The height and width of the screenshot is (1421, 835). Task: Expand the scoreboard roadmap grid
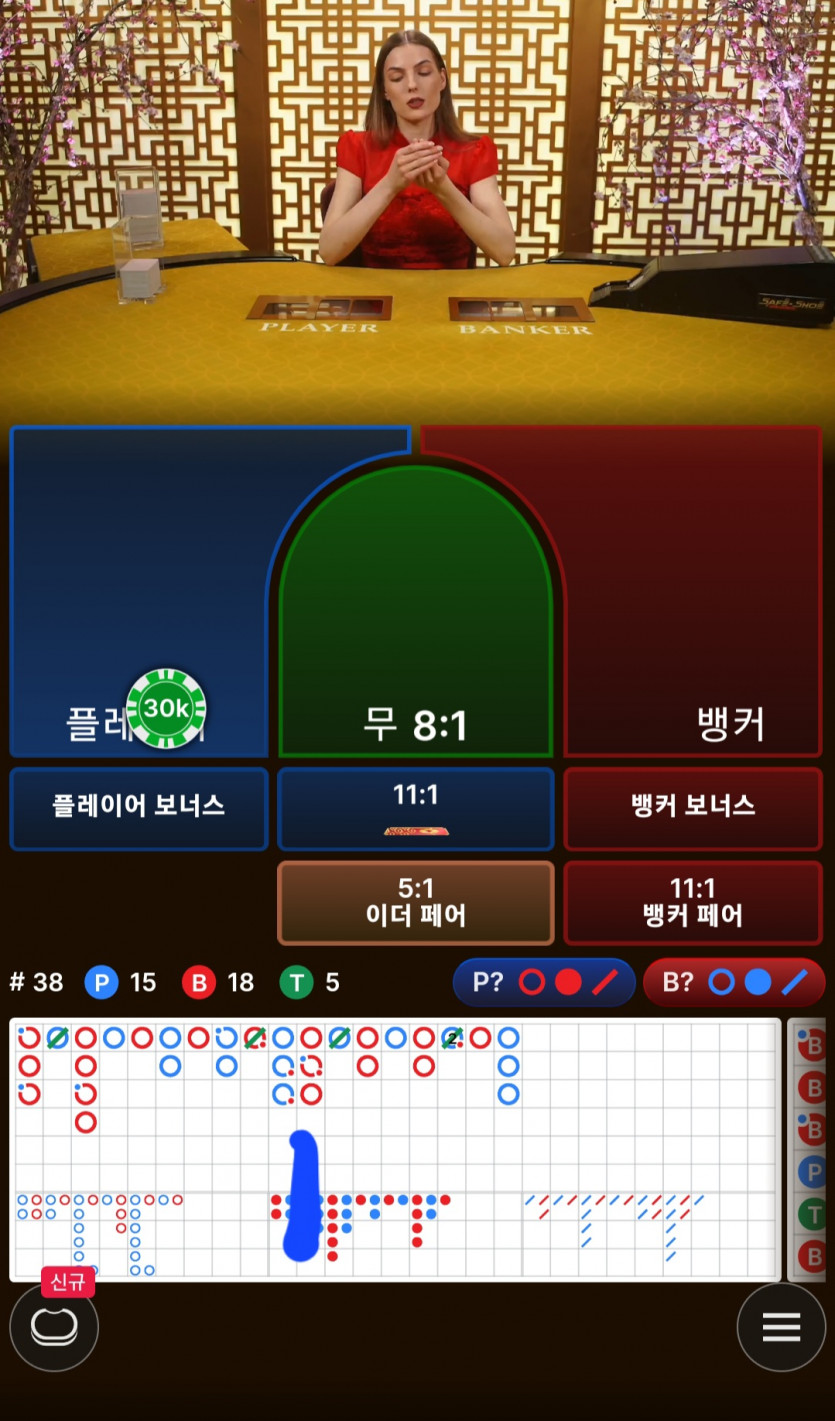point(395,1150)
